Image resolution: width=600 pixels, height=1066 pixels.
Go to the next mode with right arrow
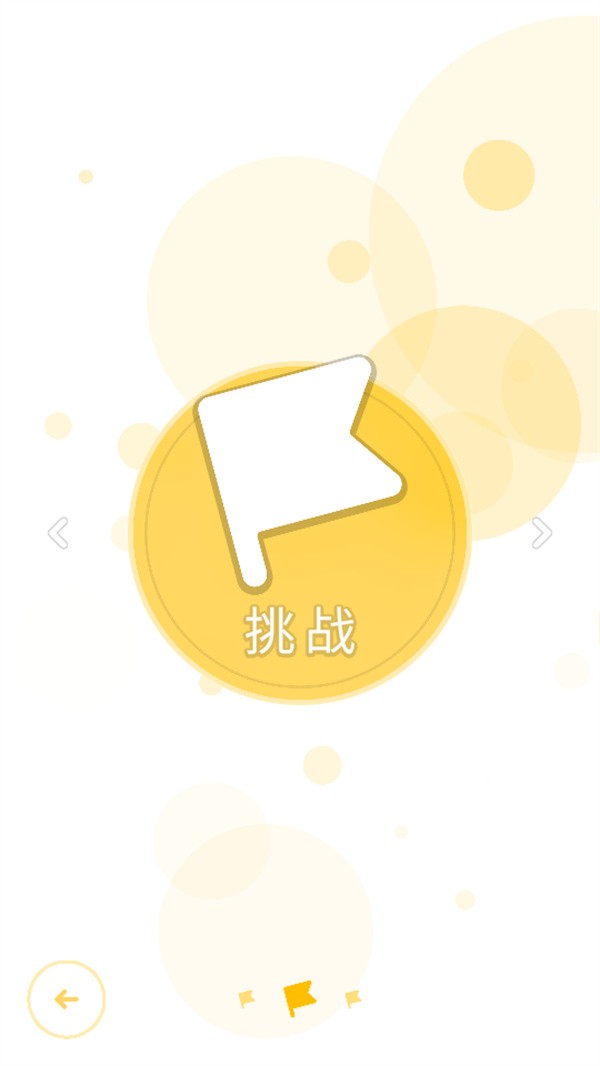pos(541,533)
